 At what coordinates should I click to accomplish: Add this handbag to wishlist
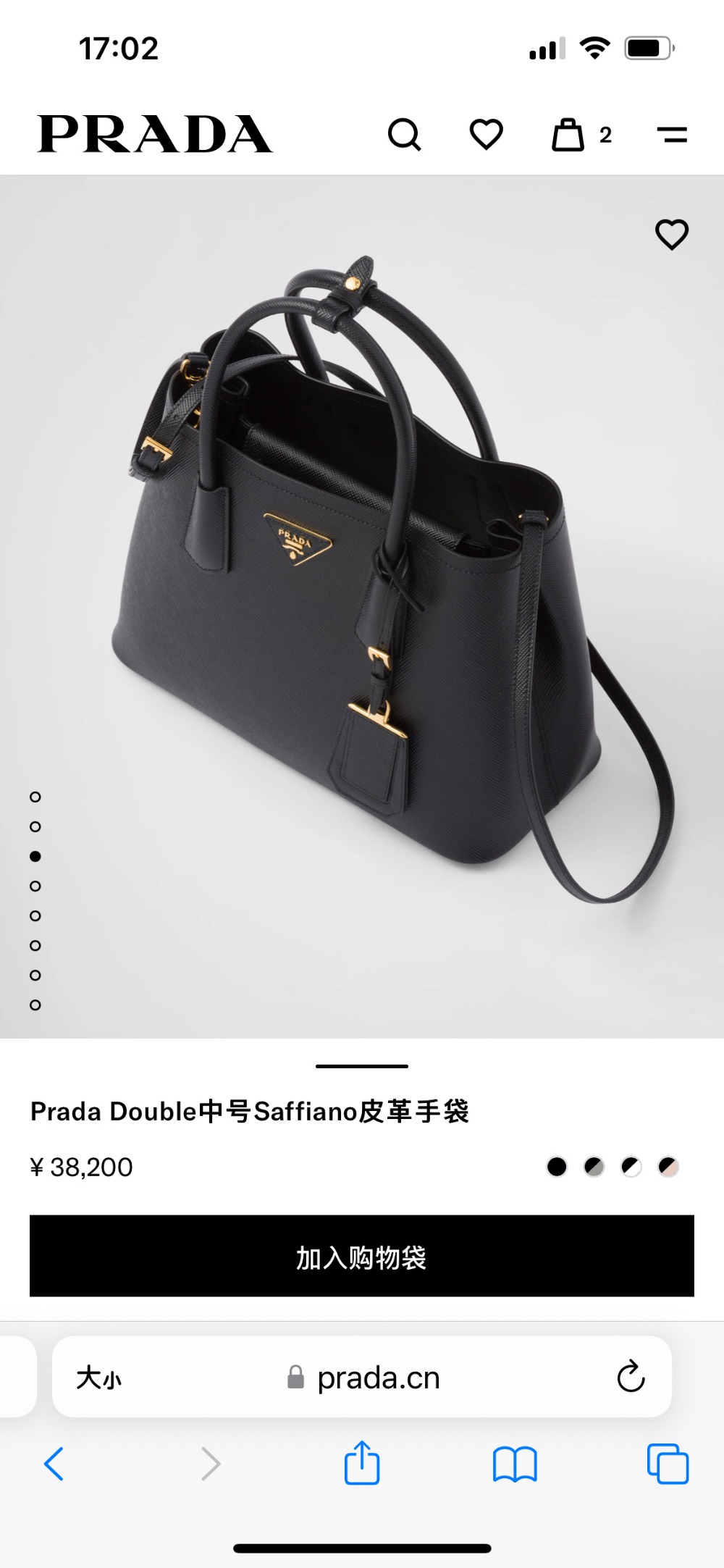pyautogui.click(x=671, y=235)
